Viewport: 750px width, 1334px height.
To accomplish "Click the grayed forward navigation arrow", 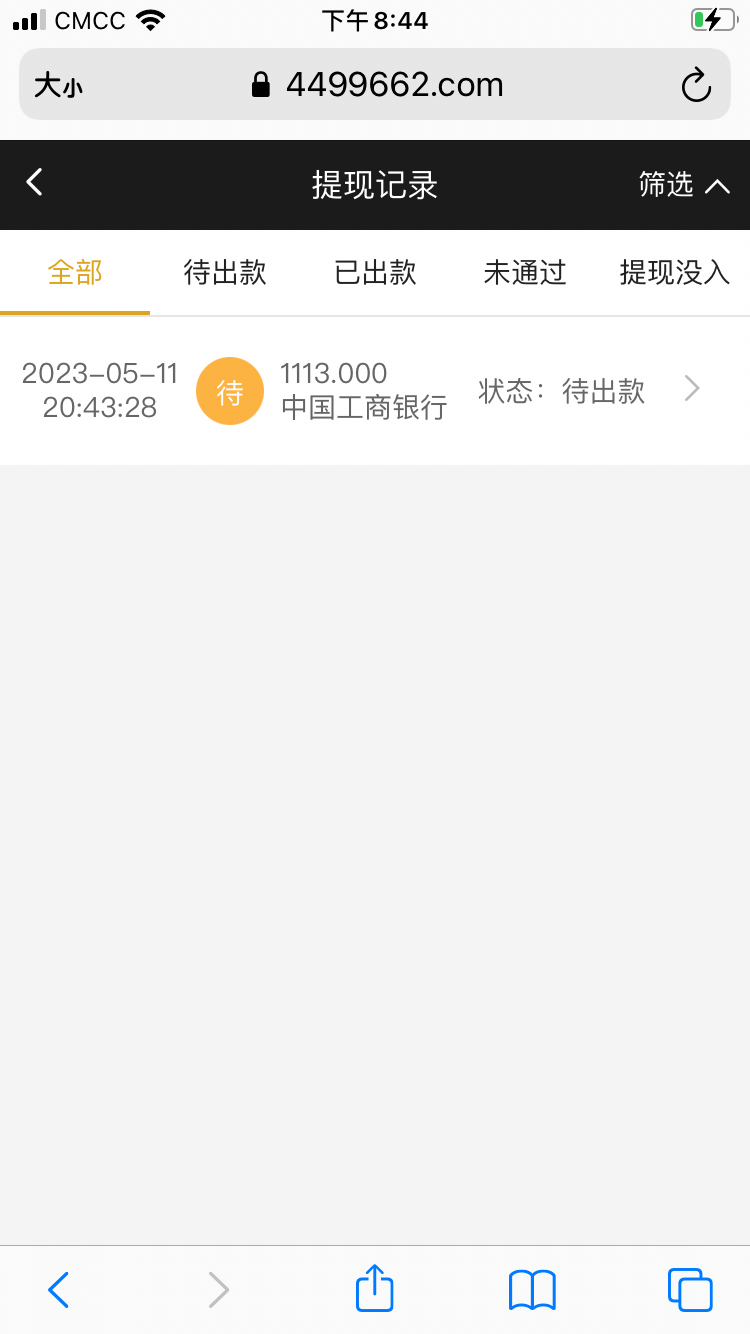I will [x=218, y=1289].
